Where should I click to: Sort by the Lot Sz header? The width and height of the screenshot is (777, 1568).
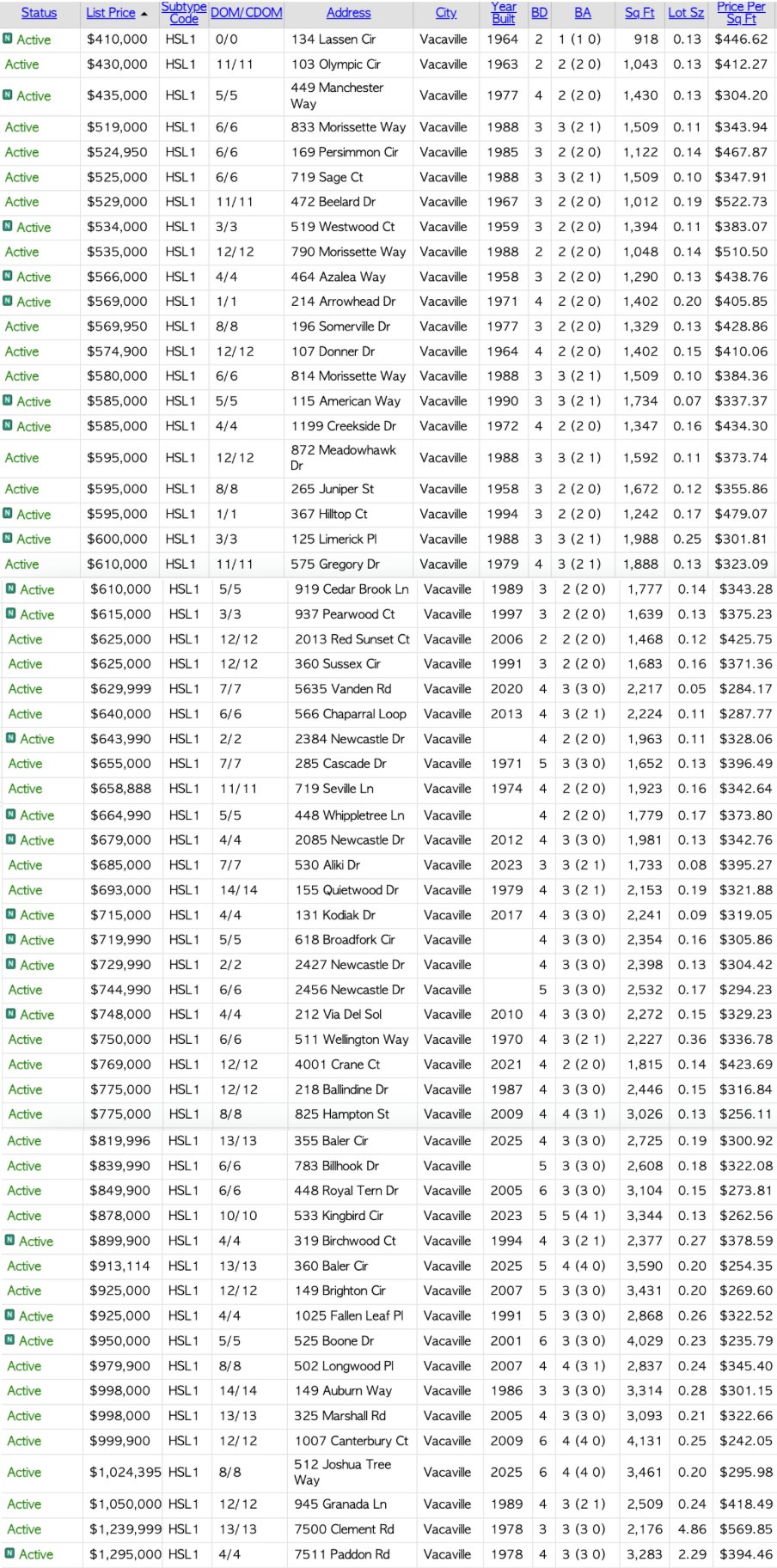point(686,13)
